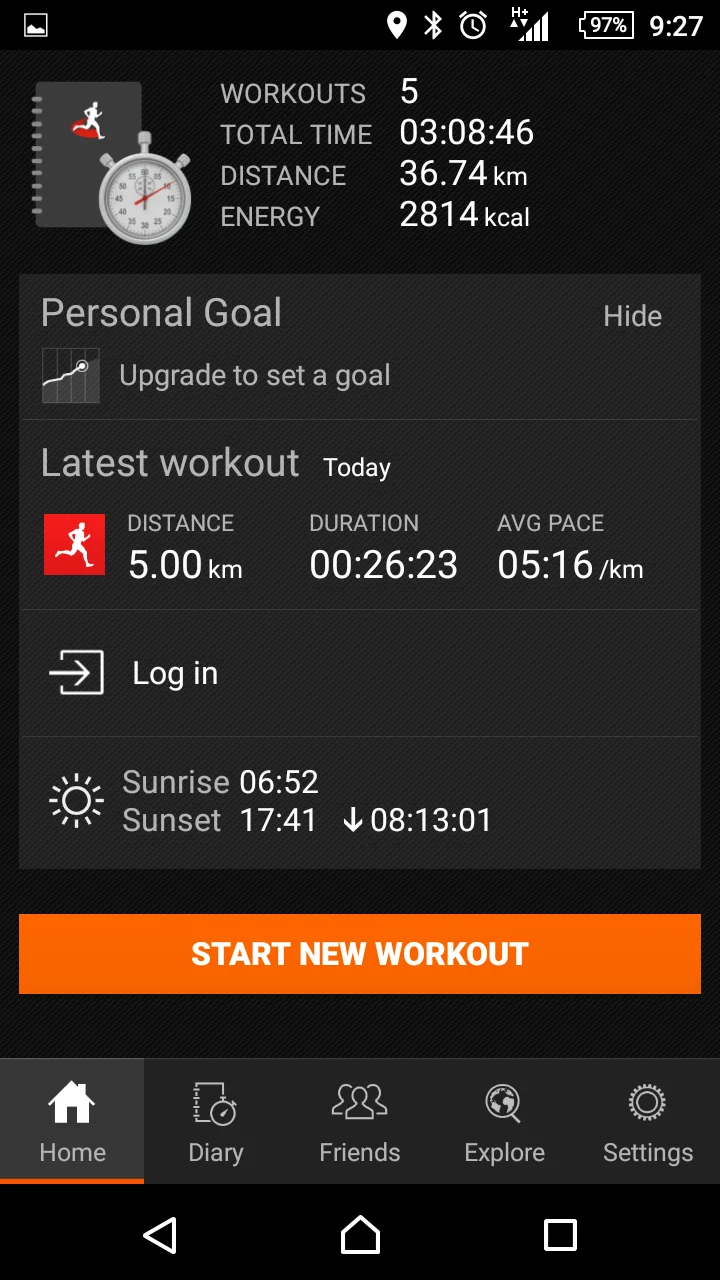Go to the Friends tab
The height and width of the screenshot is (1280, 720).
[x=360, y=1122]
